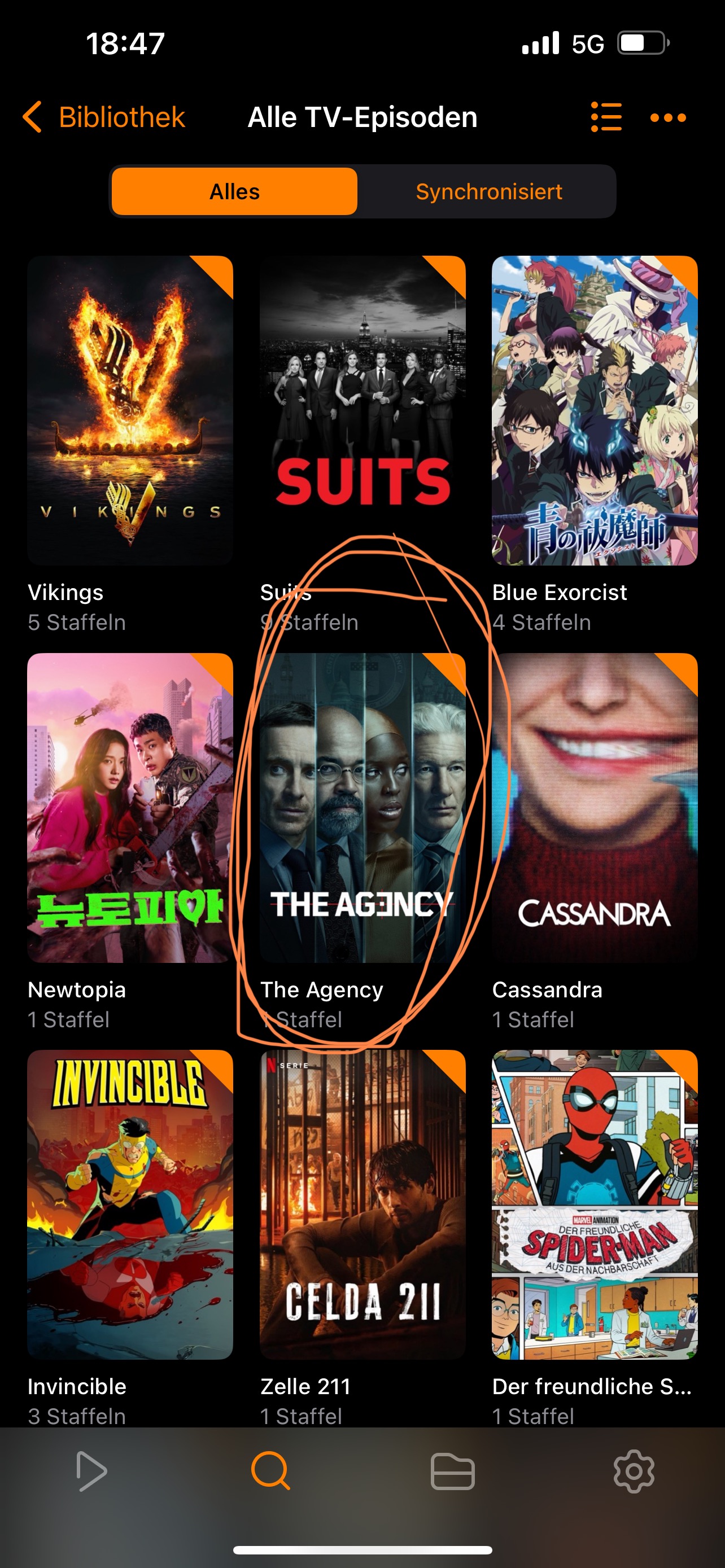Open the Suits series
The image size is (725, 1568).
coord(362,411)
